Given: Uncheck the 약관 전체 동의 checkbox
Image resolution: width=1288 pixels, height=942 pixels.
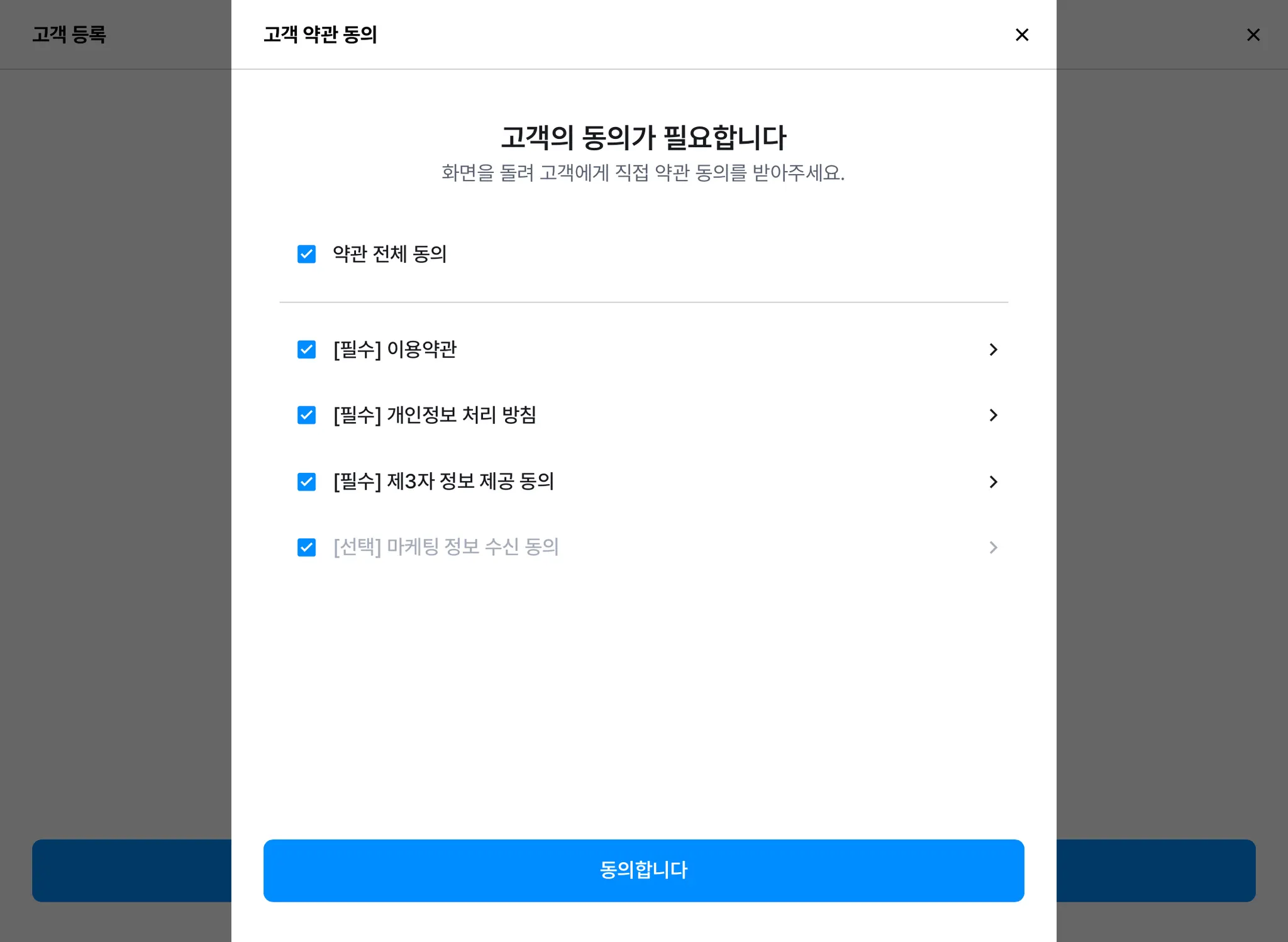Looking at the screenshot, I should pos(306,254).
